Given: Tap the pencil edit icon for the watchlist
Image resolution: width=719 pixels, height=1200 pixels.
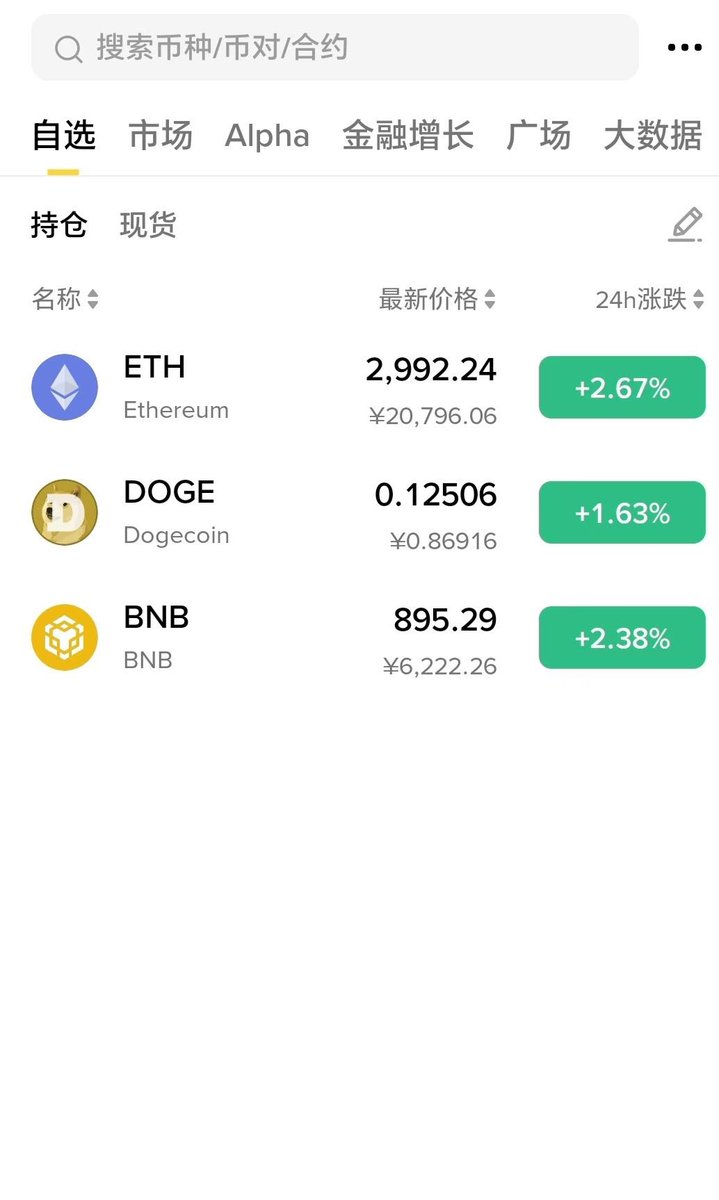Looking at the screenshot, I should [x=686, y=225].
